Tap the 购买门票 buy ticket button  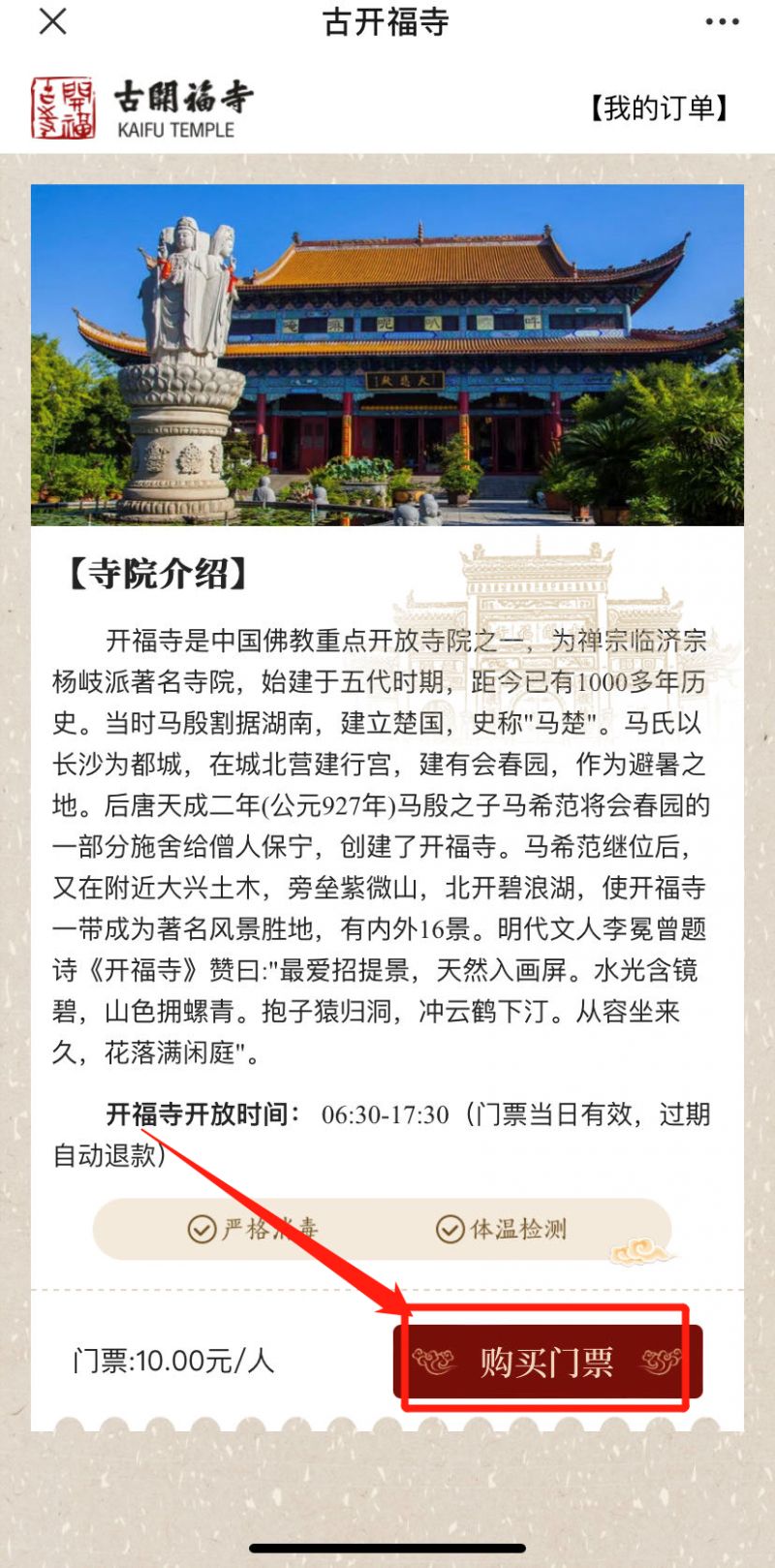[x=547, y=1362]
